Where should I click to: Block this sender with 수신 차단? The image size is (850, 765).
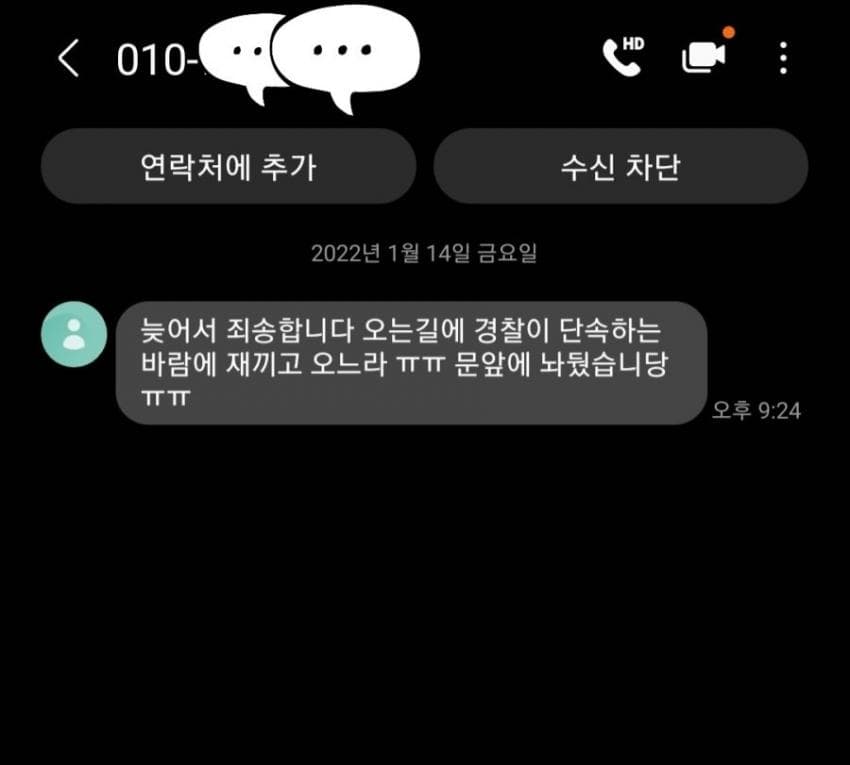click(x=620, y=167)
